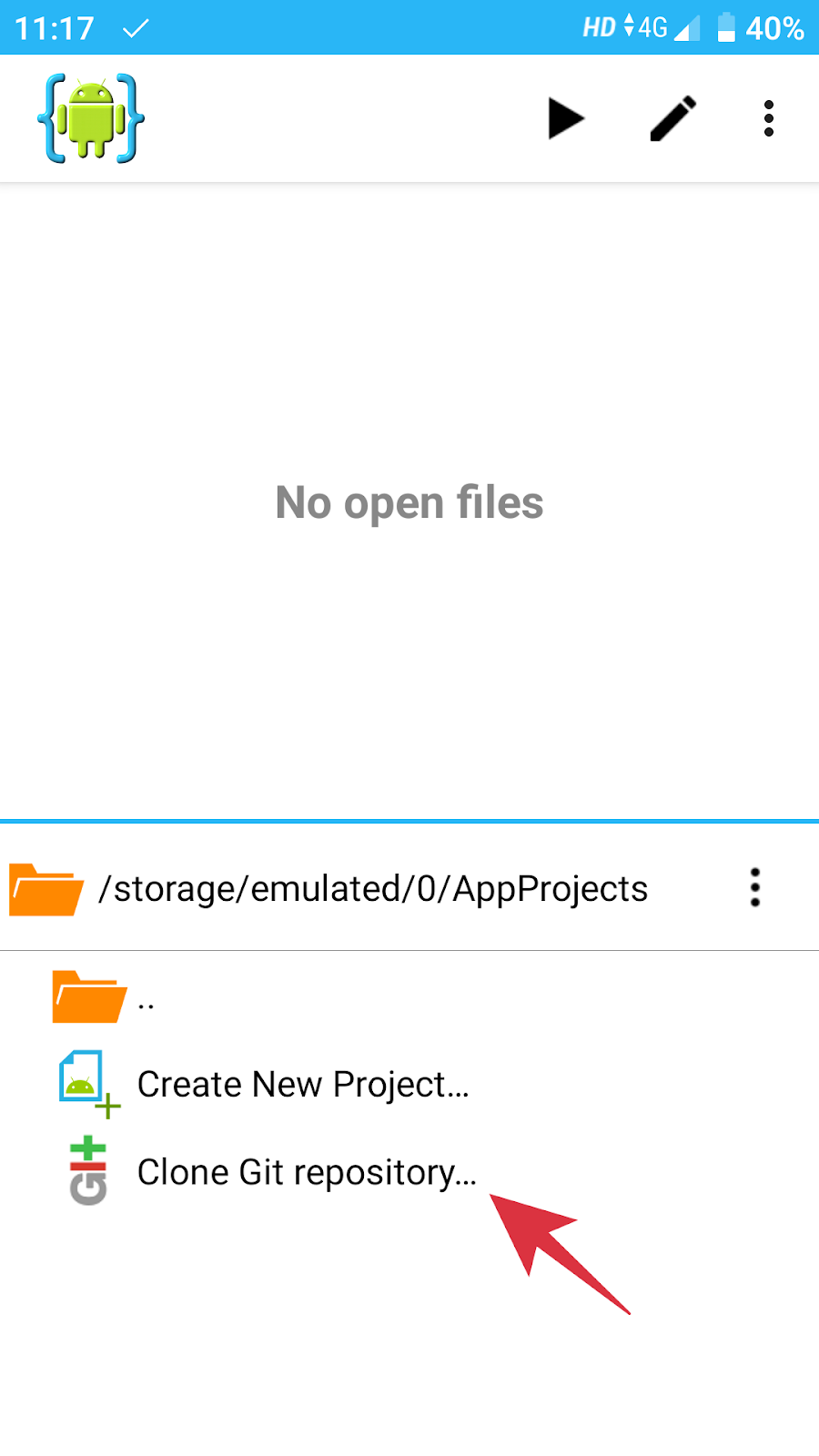Select the Edit pencil tool
This screenshot has width=819, height=1456.
point(672,117)
